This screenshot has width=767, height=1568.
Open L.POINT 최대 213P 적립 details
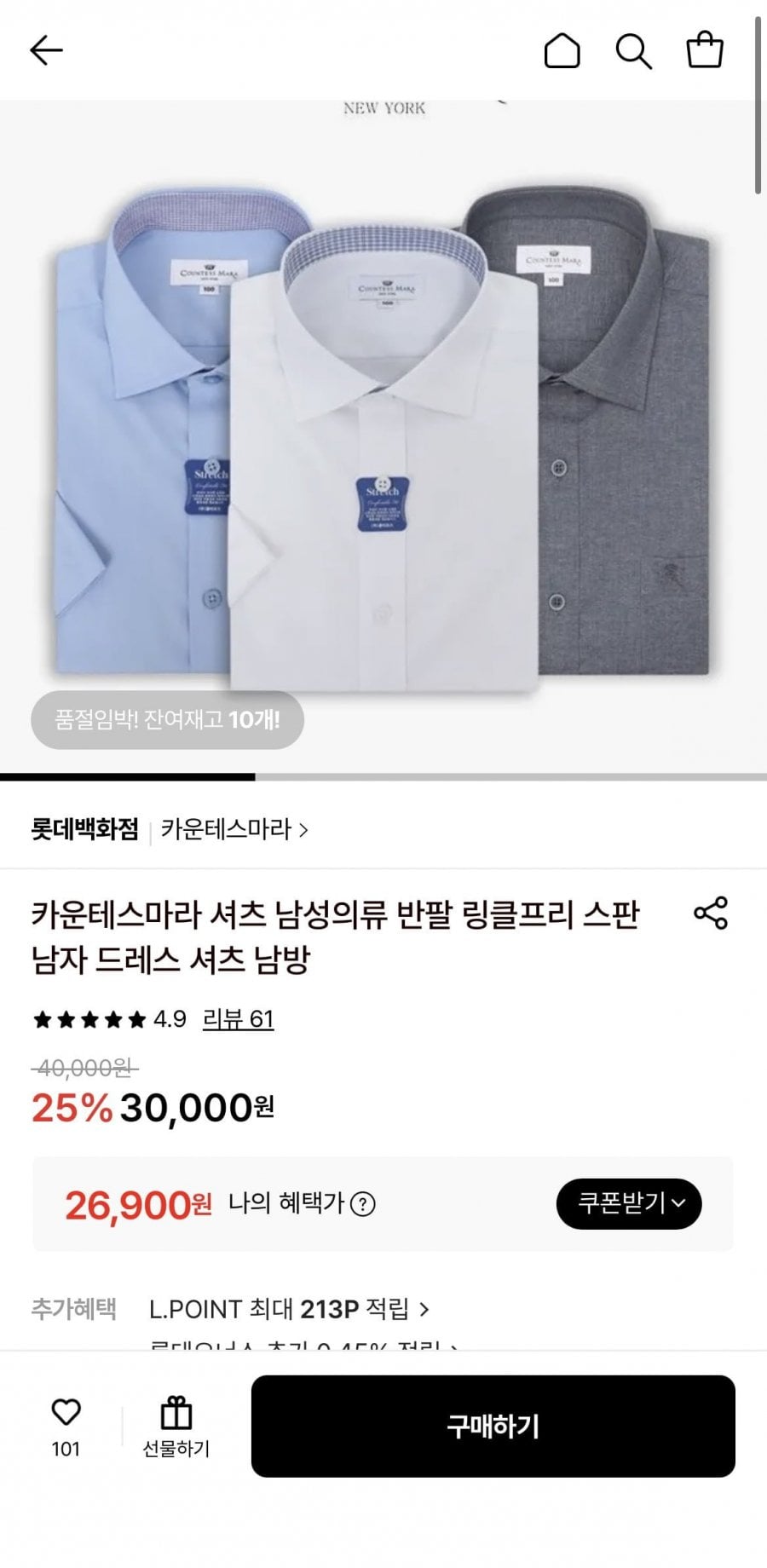(288, 1309)
